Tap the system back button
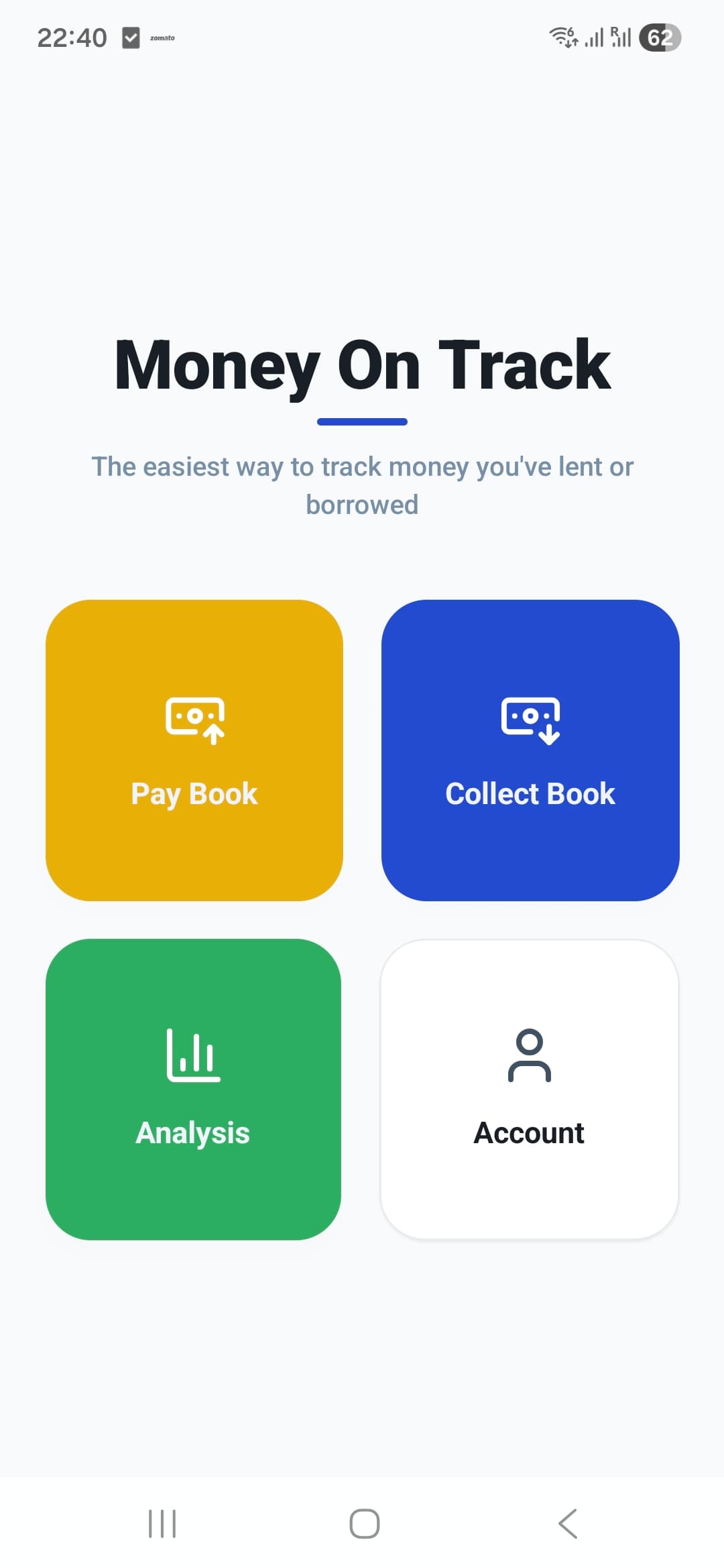Image resolution: width=724 pixels, height=1568 pixels. tap(567, 1524)
